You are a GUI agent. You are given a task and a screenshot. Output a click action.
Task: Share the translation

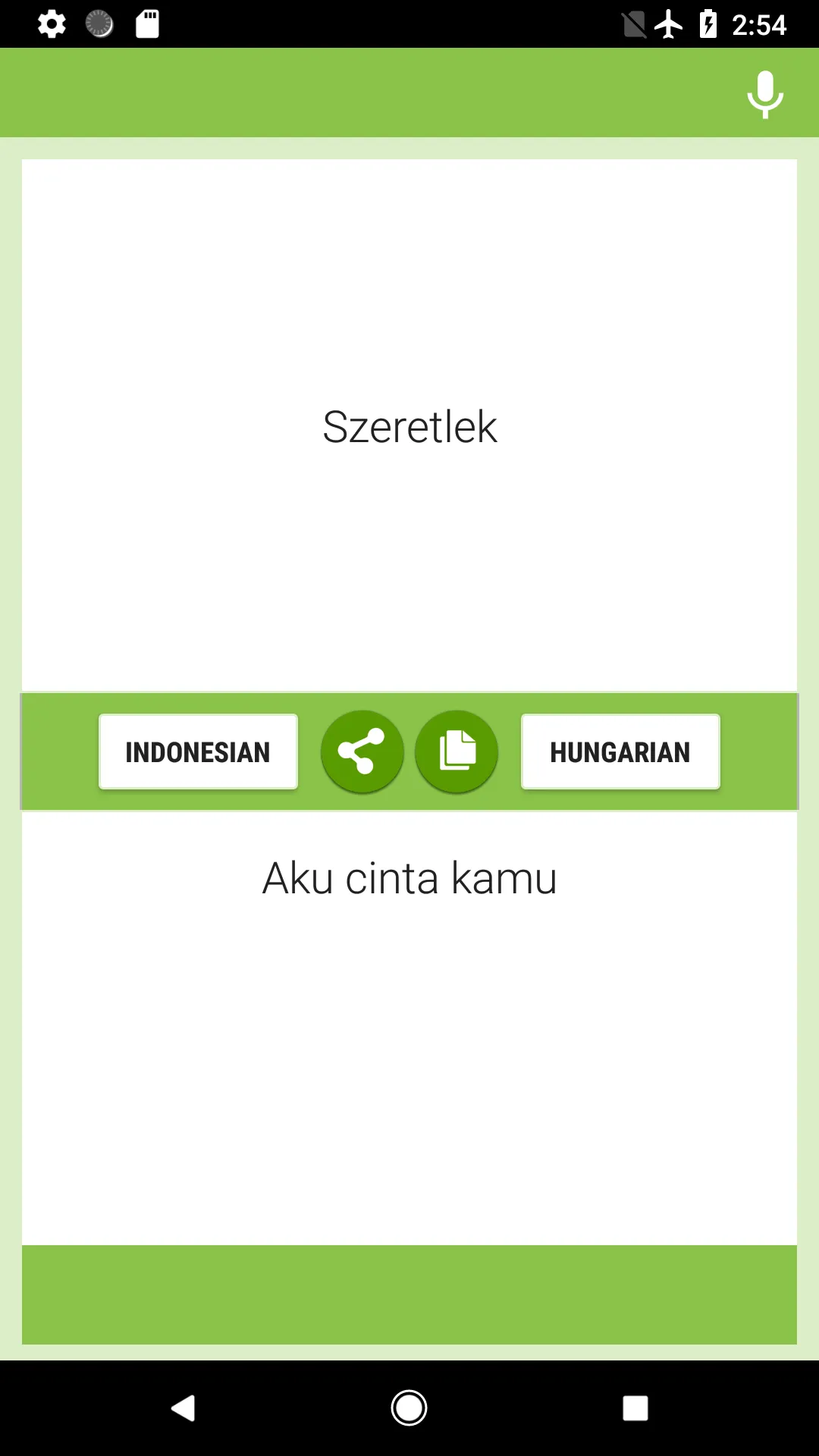pyautogui.click(x=362, y=752)
